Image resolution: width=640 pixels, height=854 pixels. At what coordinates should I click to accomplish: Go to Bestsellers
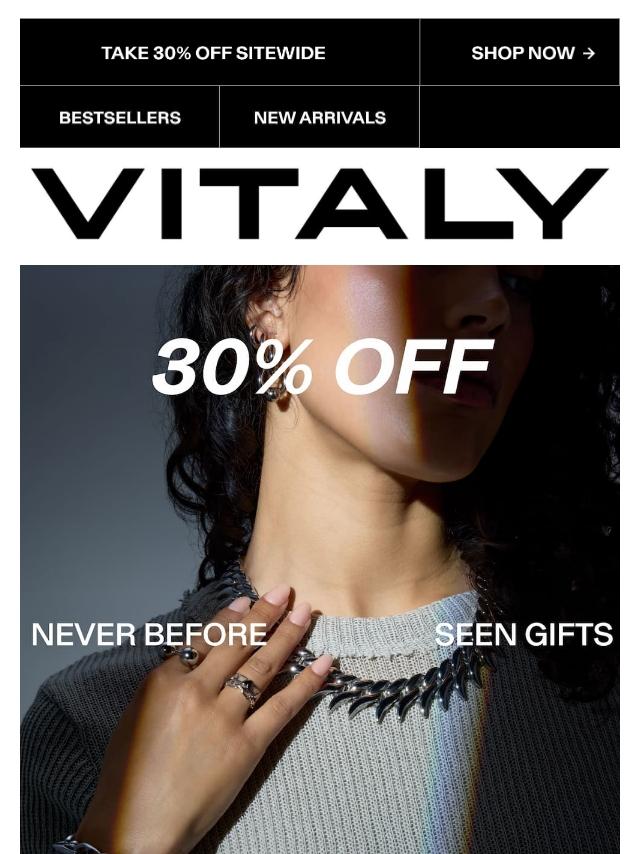click(x=120, y=118)
